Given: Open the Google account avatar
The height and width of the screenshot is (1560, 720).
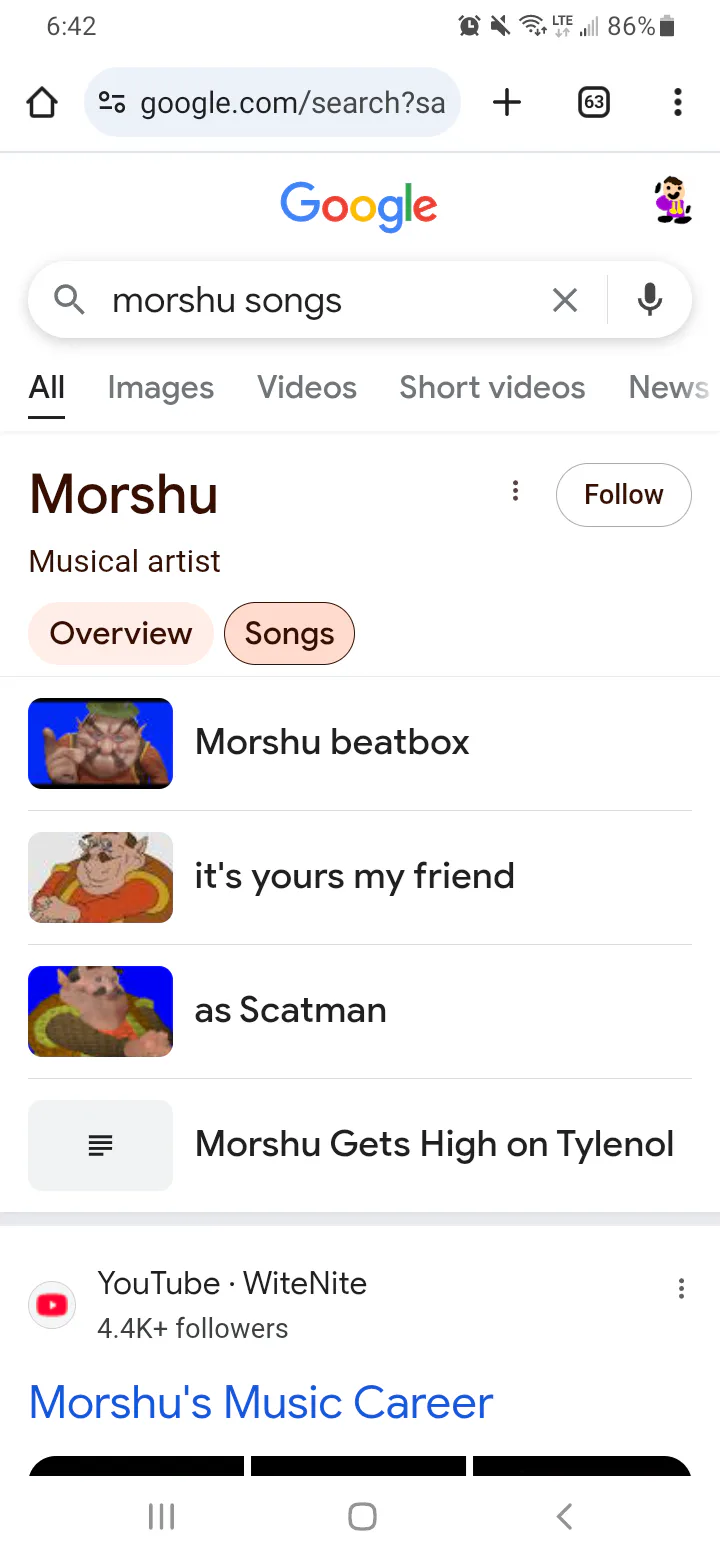Looking at the screenshot, I should 672,201.
